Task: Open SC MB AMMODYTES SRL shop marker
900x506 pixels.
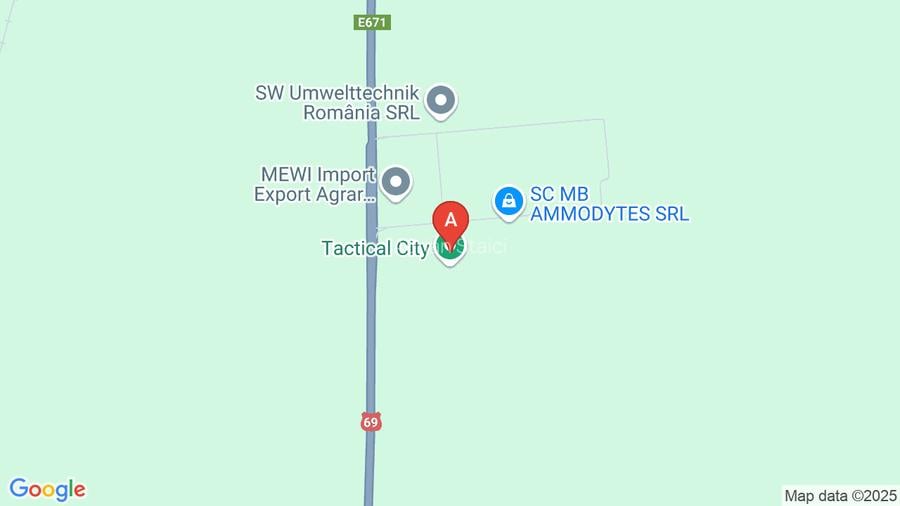Action: [x=509, y=201]
